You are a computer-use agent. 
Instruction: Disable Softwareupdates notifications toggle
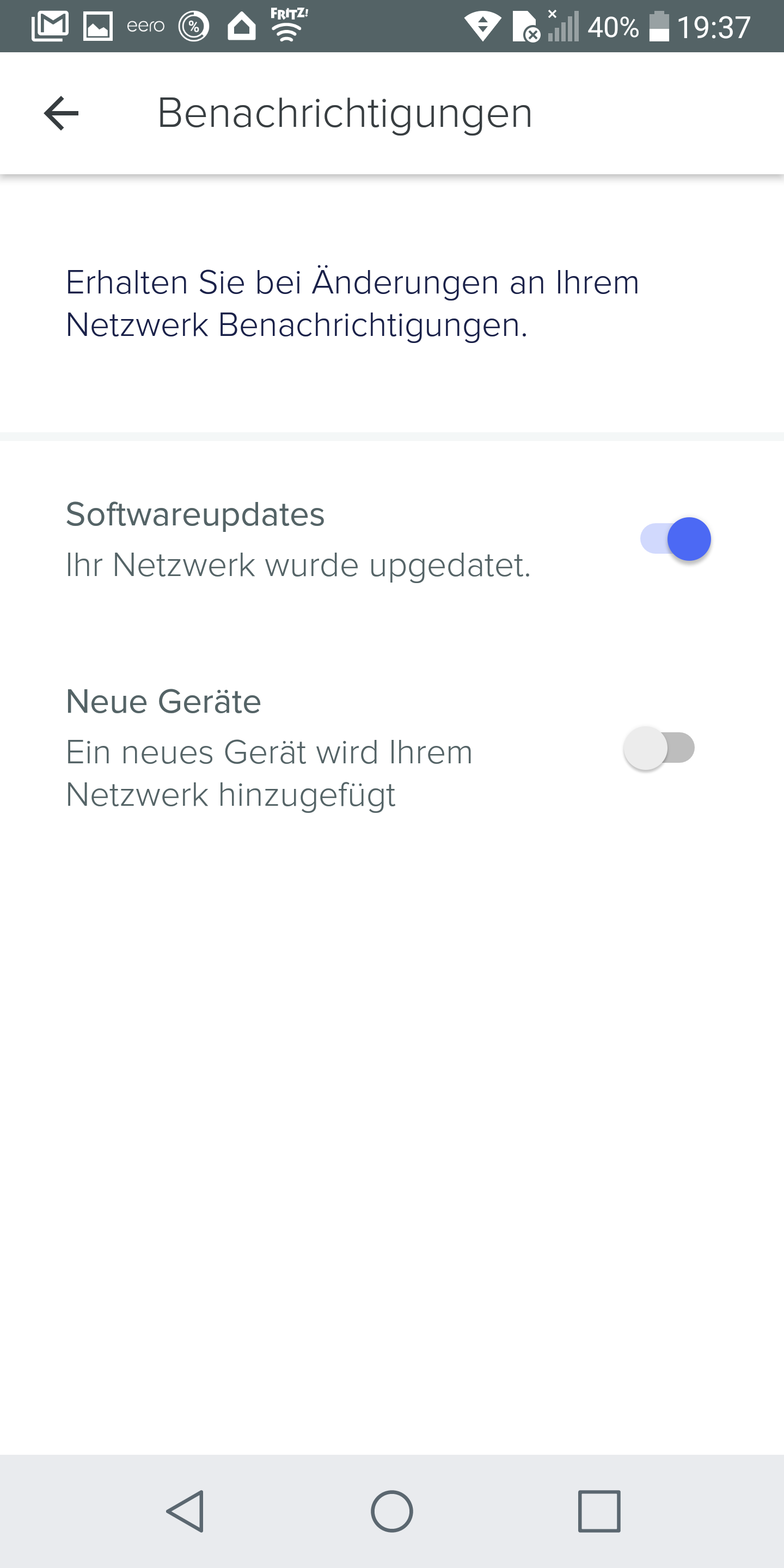[675, 540]
